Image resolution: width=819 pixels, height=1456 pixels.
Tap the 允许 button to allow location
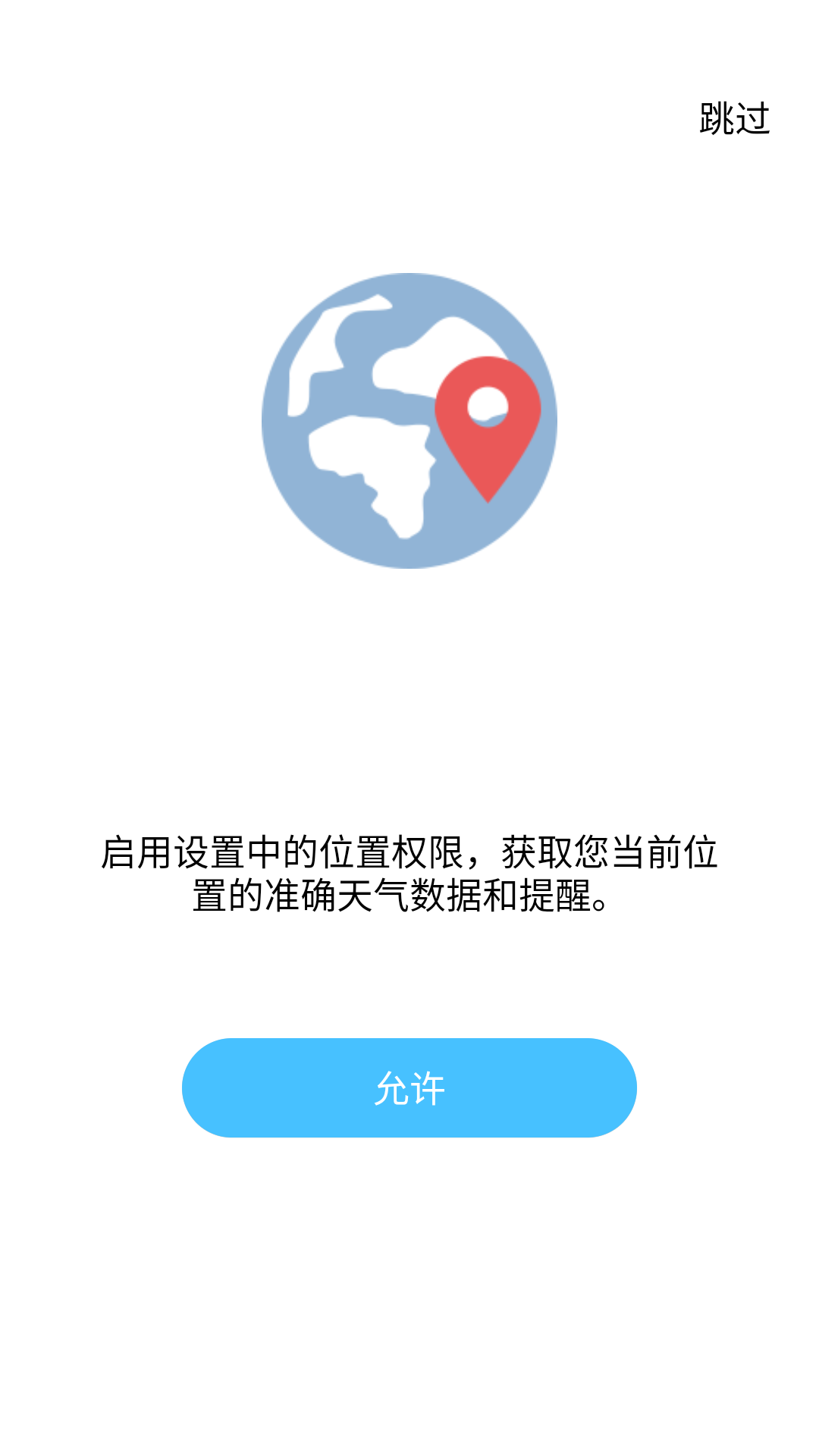coord(409,1087)
